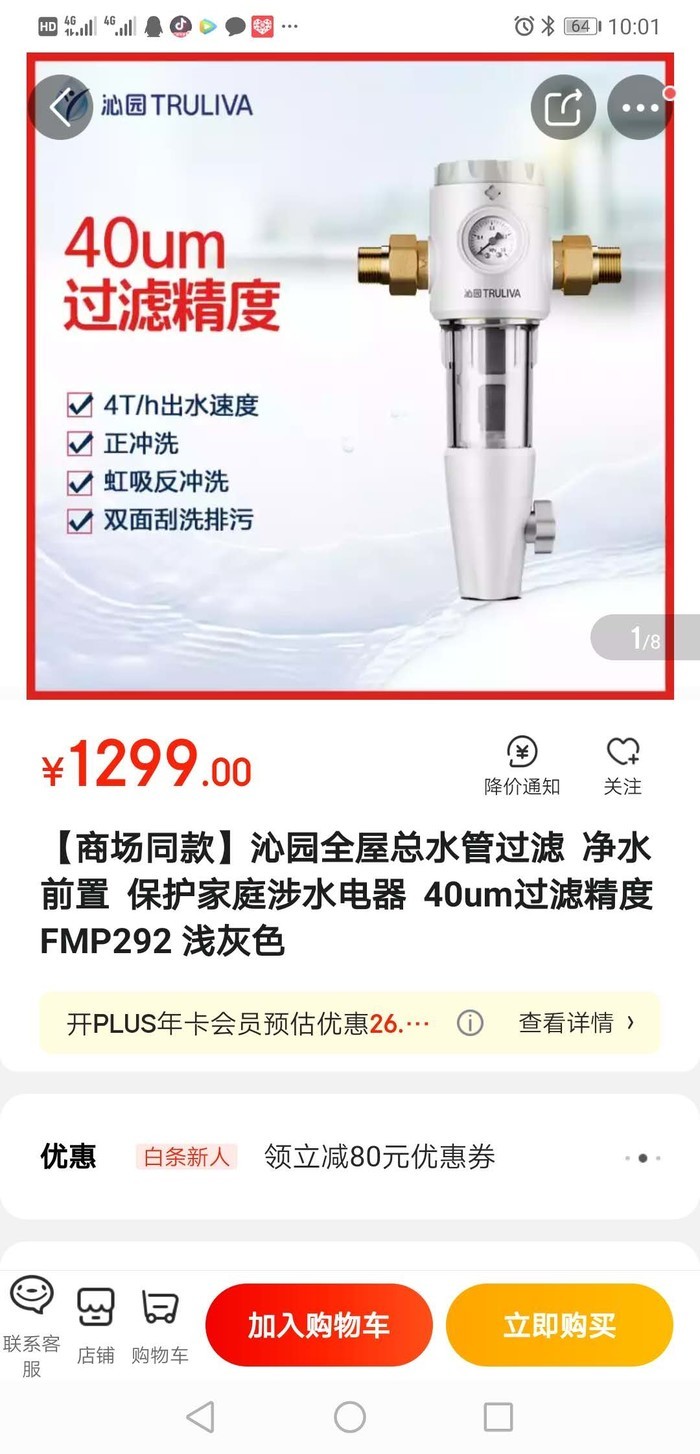Share this product
The height and width of the screenshot is (1454, 700).
[x=563, y=107]
